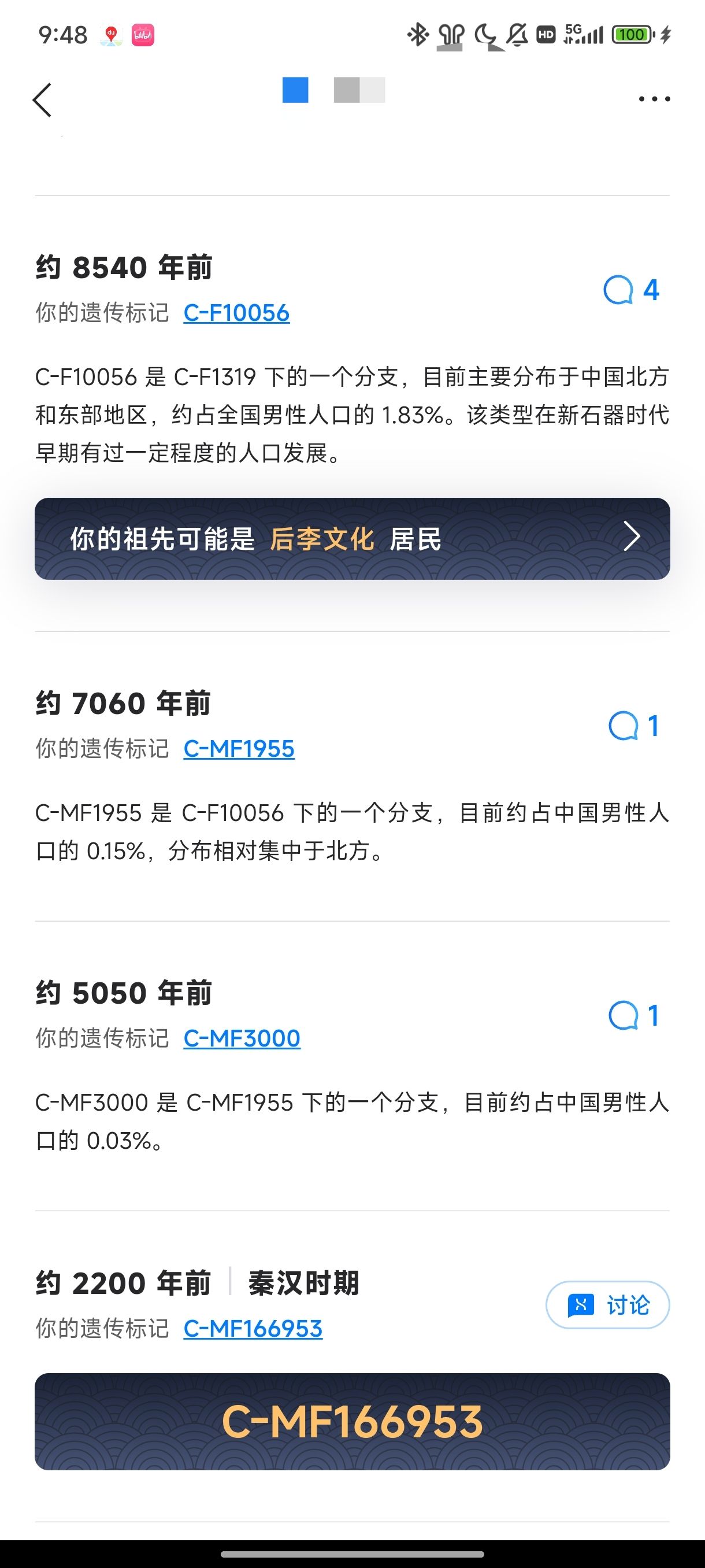Image resolution: width=705 pixels, height=1568 pixels.
Task: Open the underlined C-MF166953 marker link
Action: (253, 1328)
